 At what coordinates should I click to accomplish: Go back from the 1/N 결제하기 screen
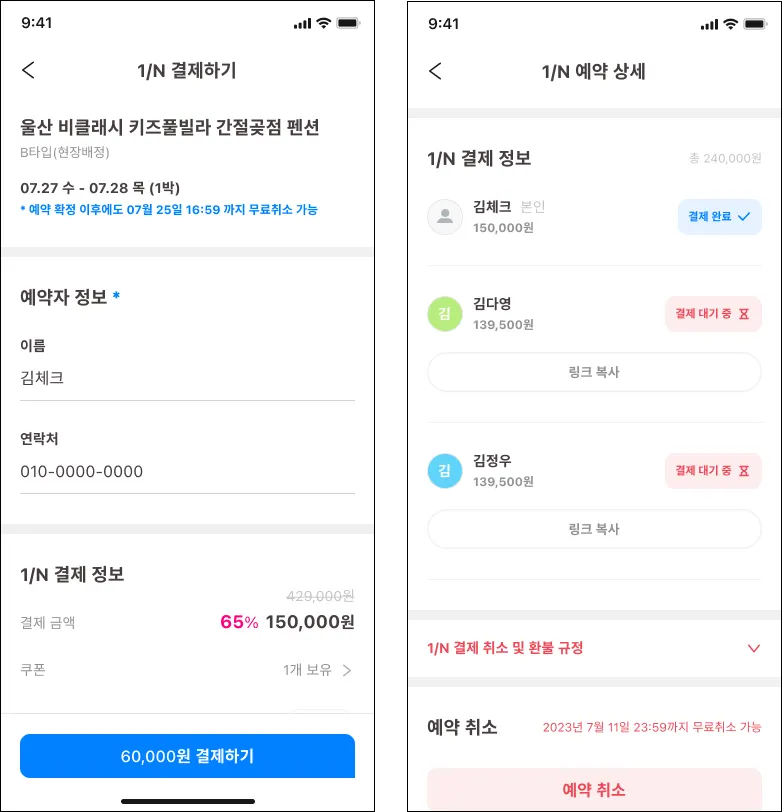click(x=28, y=70)
